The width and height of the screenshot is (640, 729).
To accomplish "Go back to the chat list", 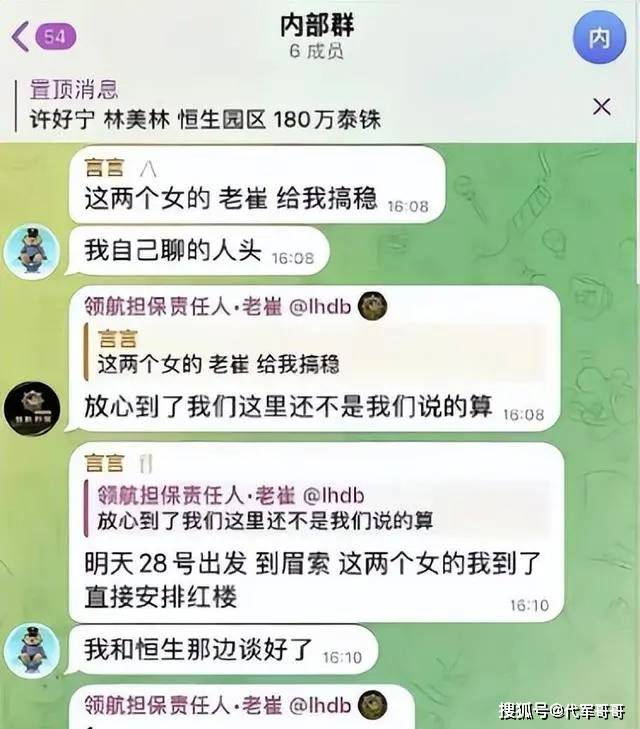I will click(40, 38).
